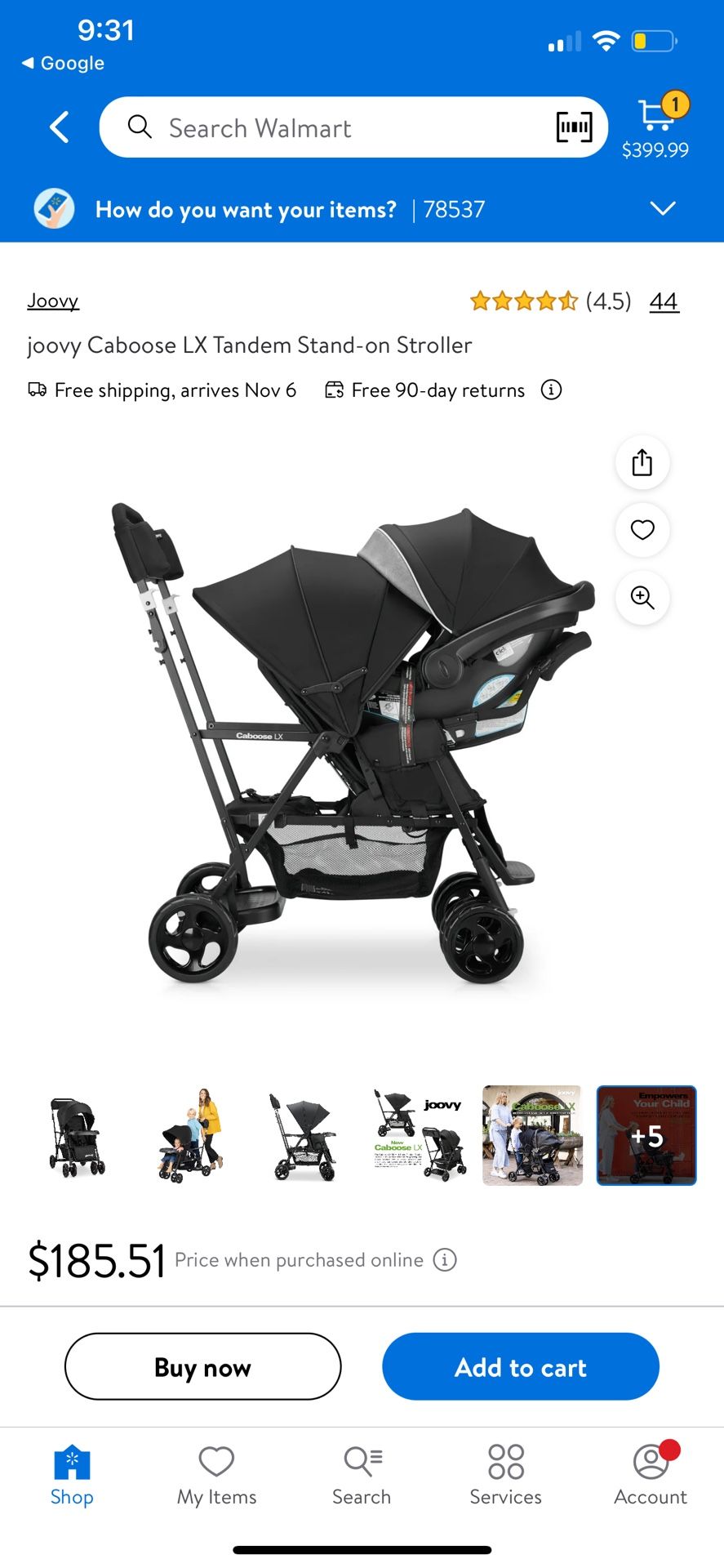Add the stroller to cart
The image size is (724, 1568).
point(521,1366)
